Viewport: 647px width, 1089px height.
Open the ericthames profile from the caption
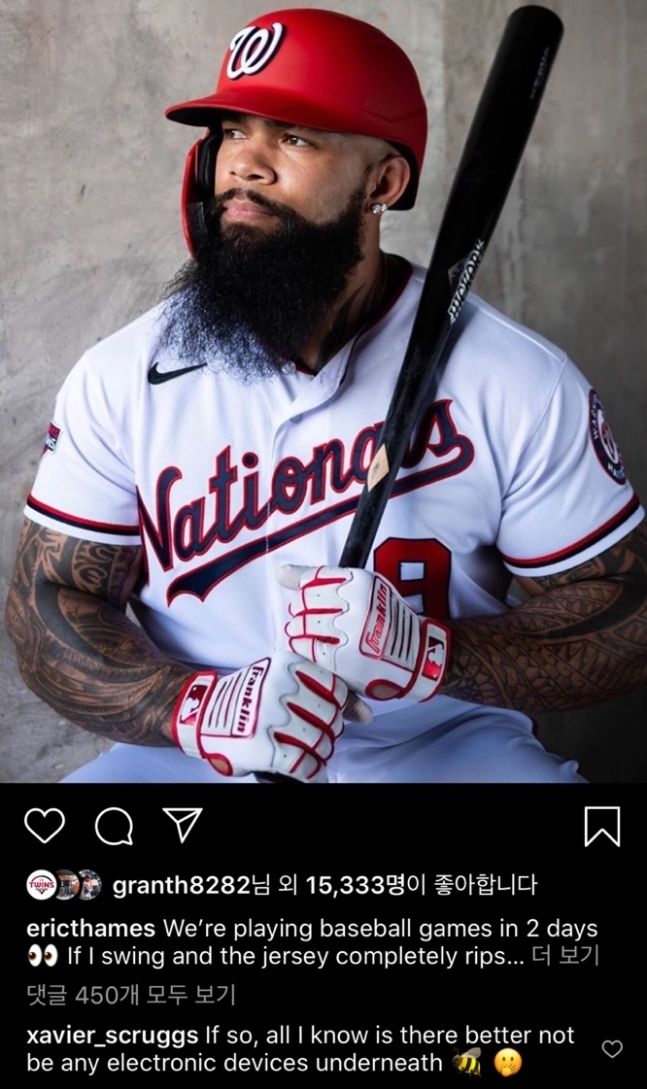pos(90,927)
